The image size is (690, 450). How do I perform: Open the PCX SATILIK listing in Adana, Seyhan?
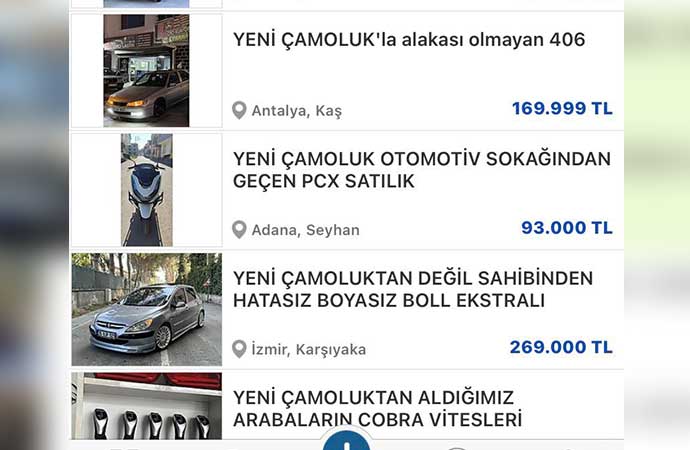coord(420,170)
